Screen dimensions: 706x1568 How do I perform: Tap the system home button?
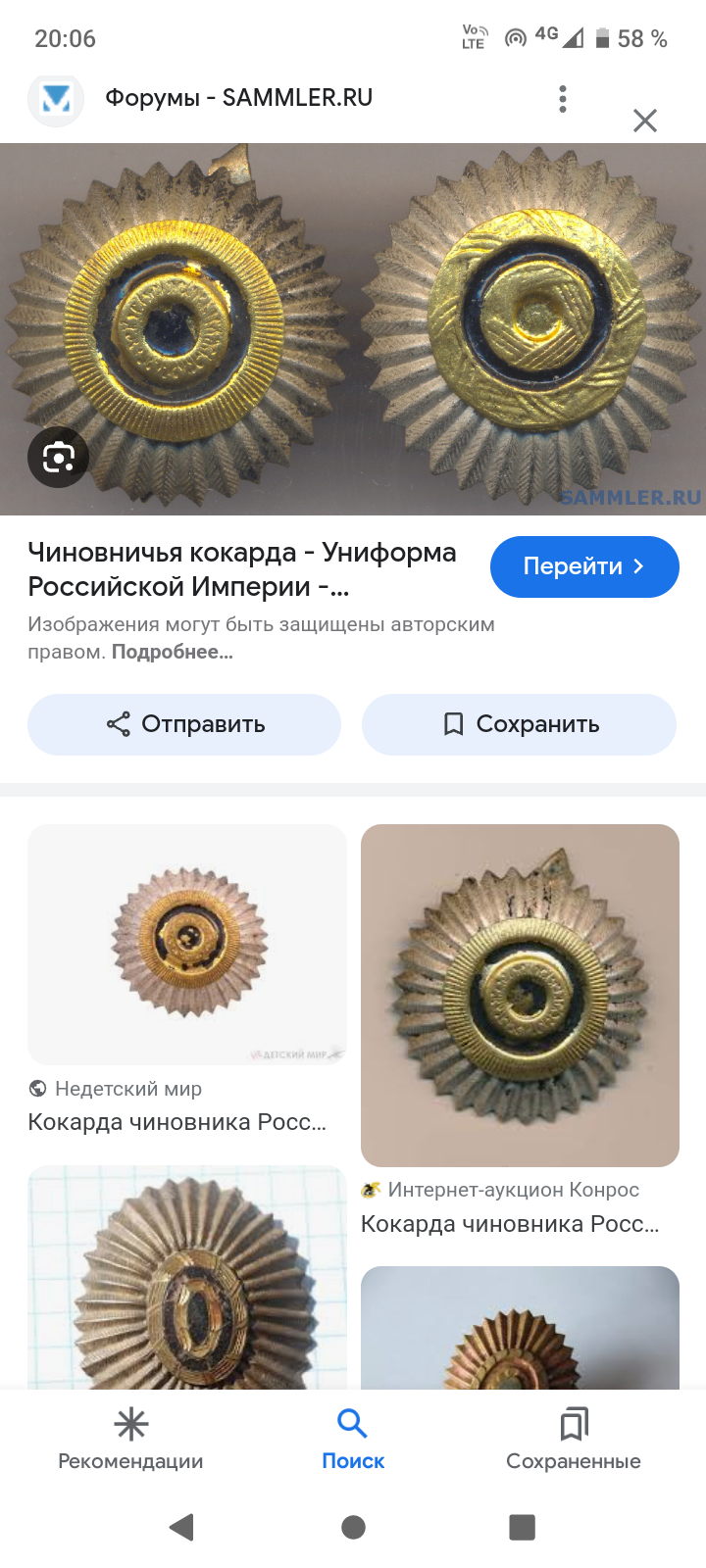click(x=353, y=1527)
